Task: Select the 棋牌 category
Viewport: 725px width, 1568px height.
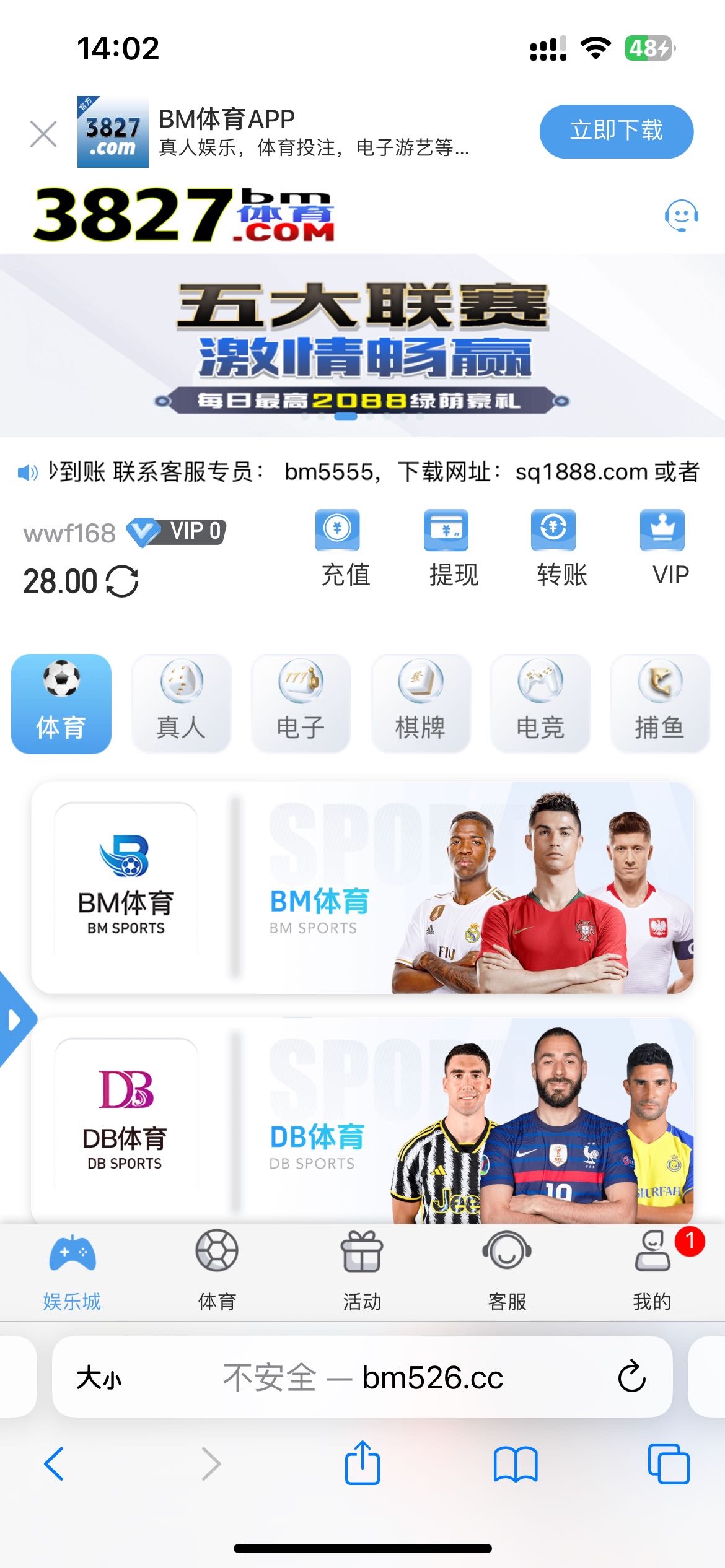Action: [x=421, y=703]
